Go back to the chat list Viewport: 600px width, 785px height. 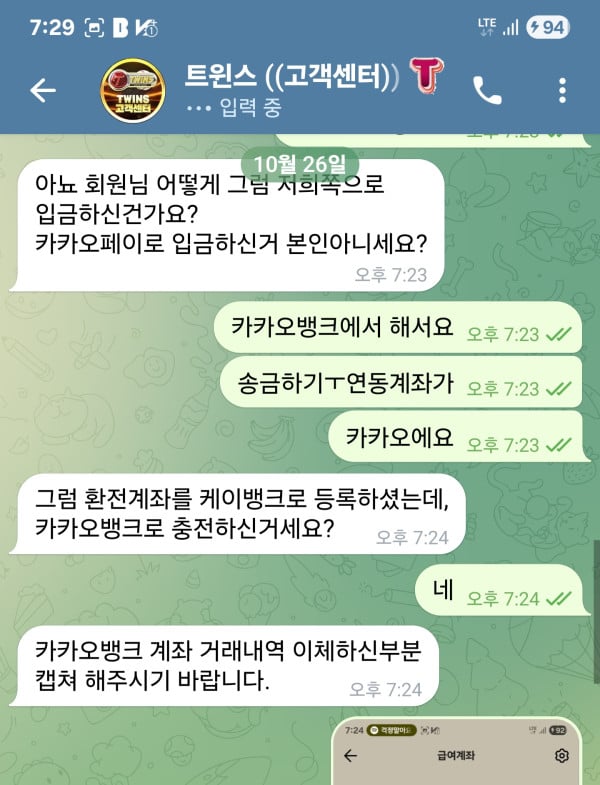(x=43, y=90)
